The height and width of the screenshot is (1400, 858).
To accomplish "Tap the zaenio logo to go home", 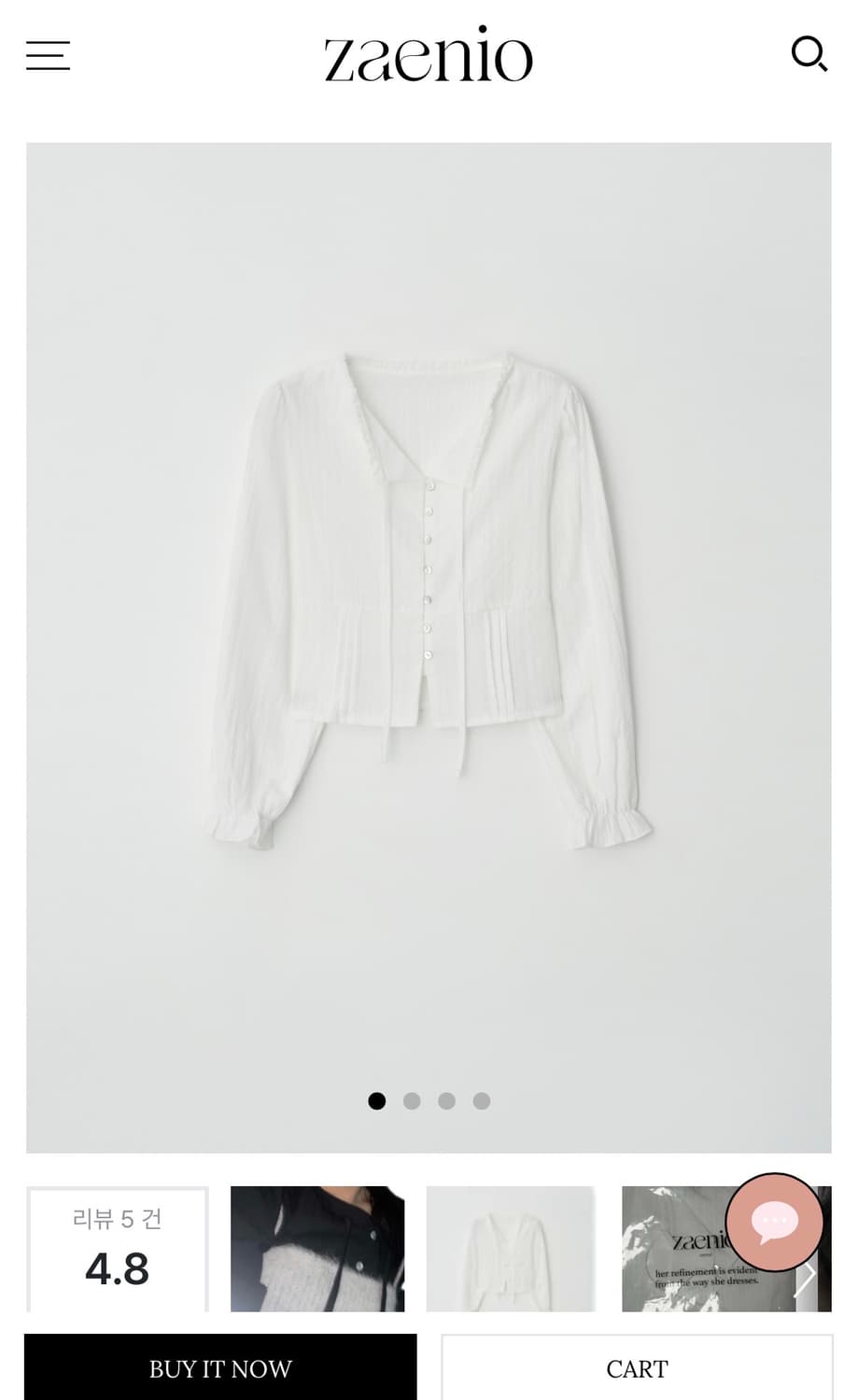I will tap(429, 55).
